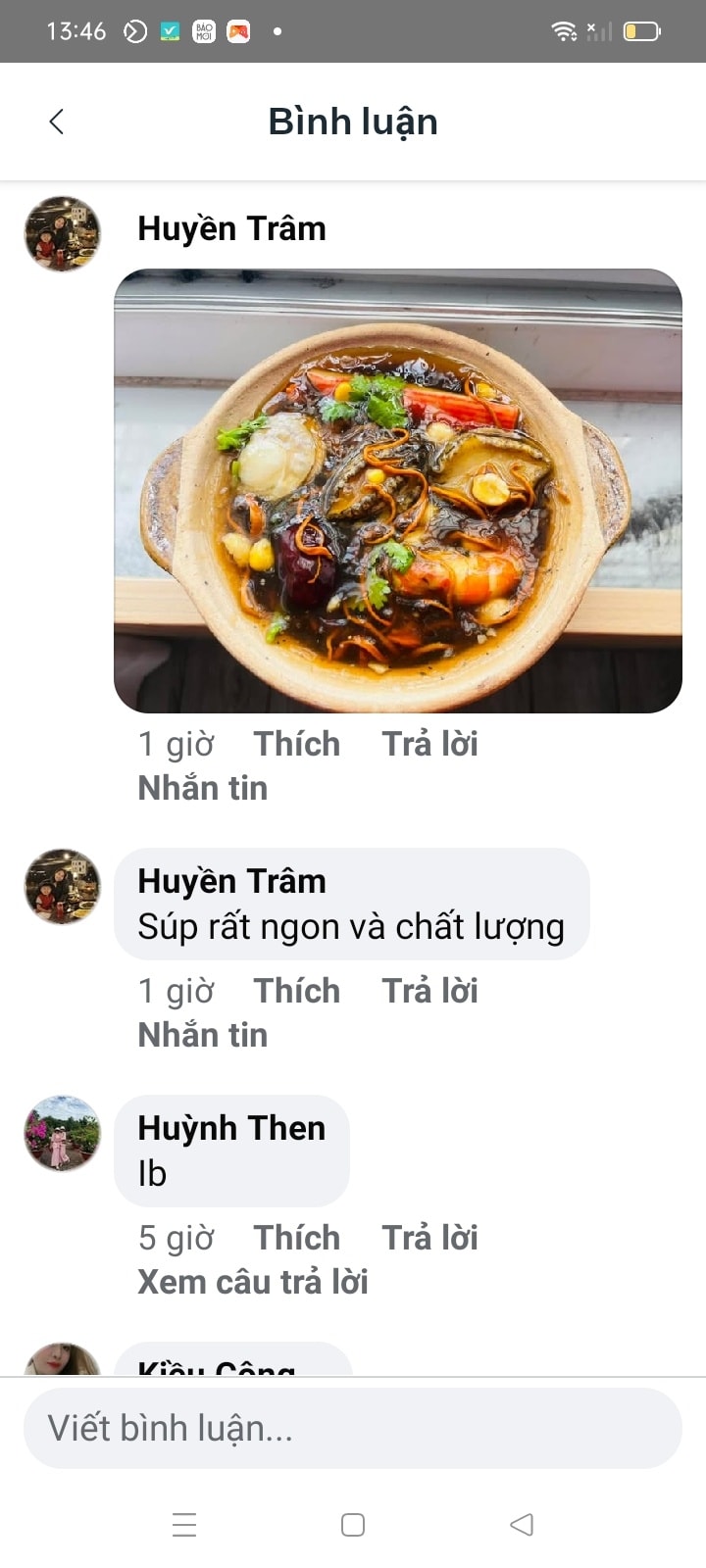The height and width of the screenshot is (1568, 706).
Task: Open the recent apps menu
Action: pos(184,1525)
